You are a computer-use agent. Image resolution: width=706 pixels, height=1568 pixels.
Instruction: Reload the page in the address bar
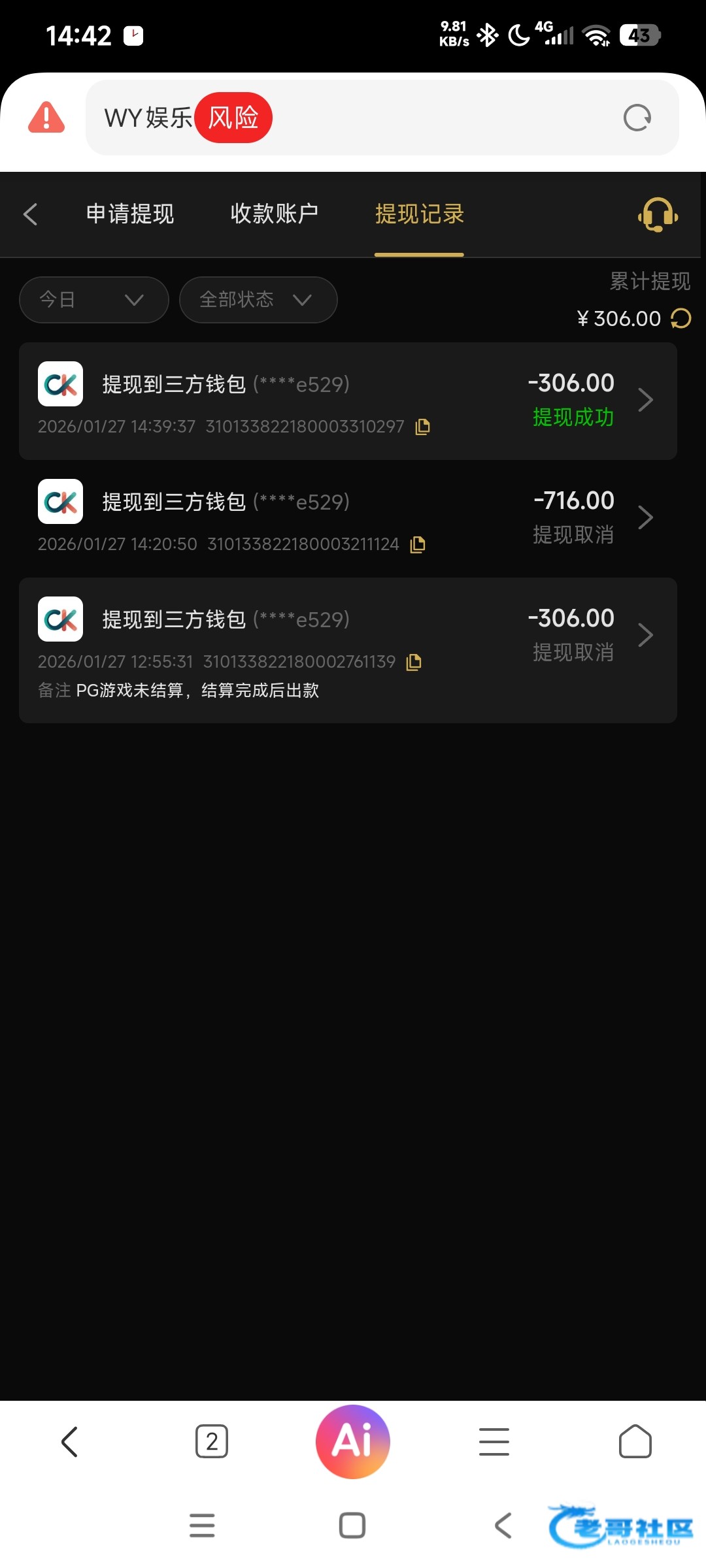click(637, 118)
